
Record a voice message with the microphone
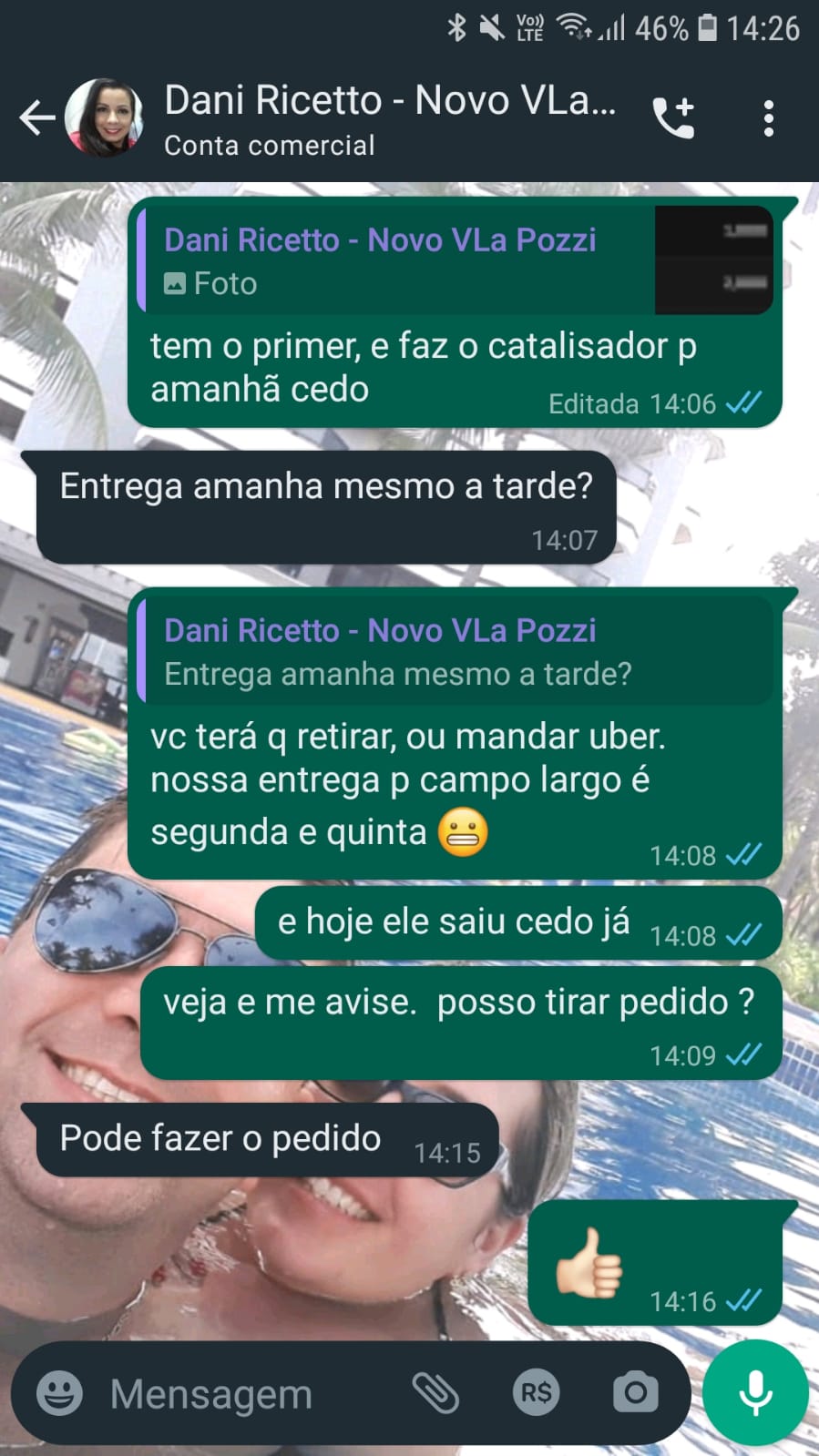755,1393
